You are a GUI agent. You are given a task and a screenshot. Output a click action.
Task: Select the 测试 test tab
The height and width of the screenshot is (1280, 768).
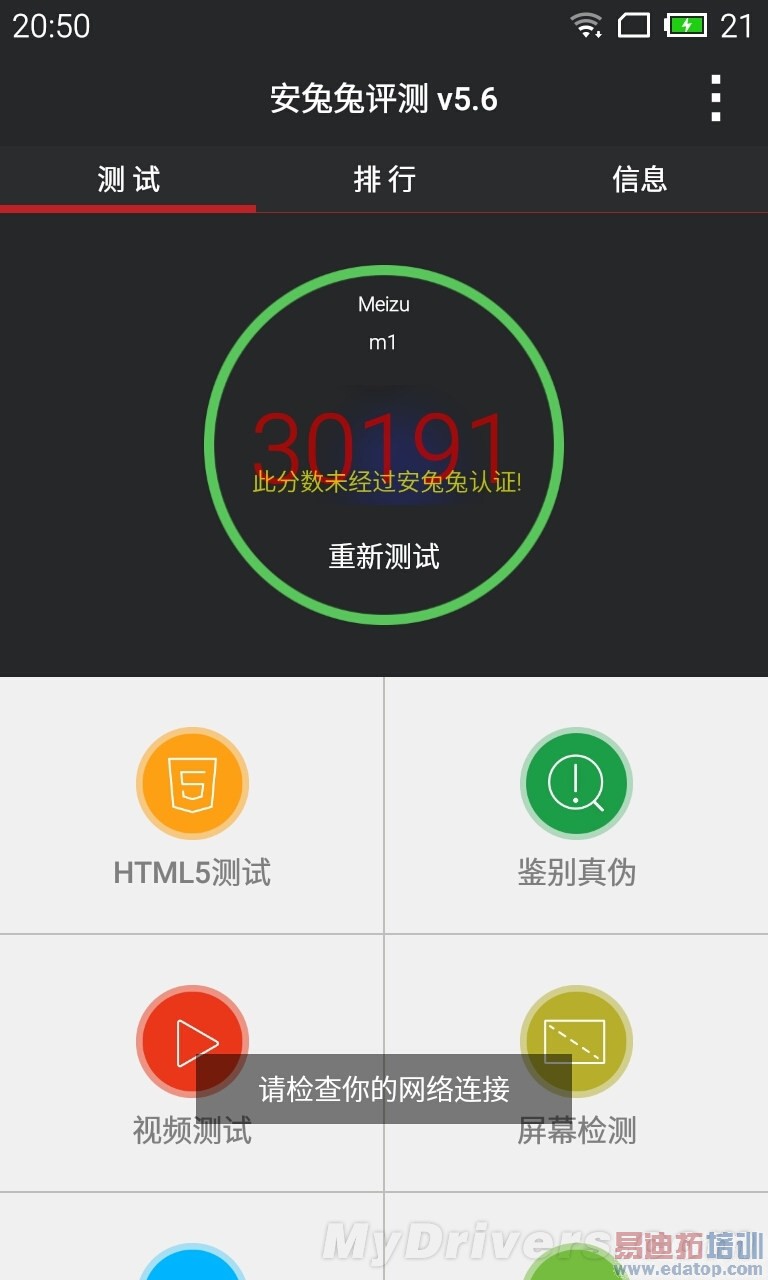128,179
